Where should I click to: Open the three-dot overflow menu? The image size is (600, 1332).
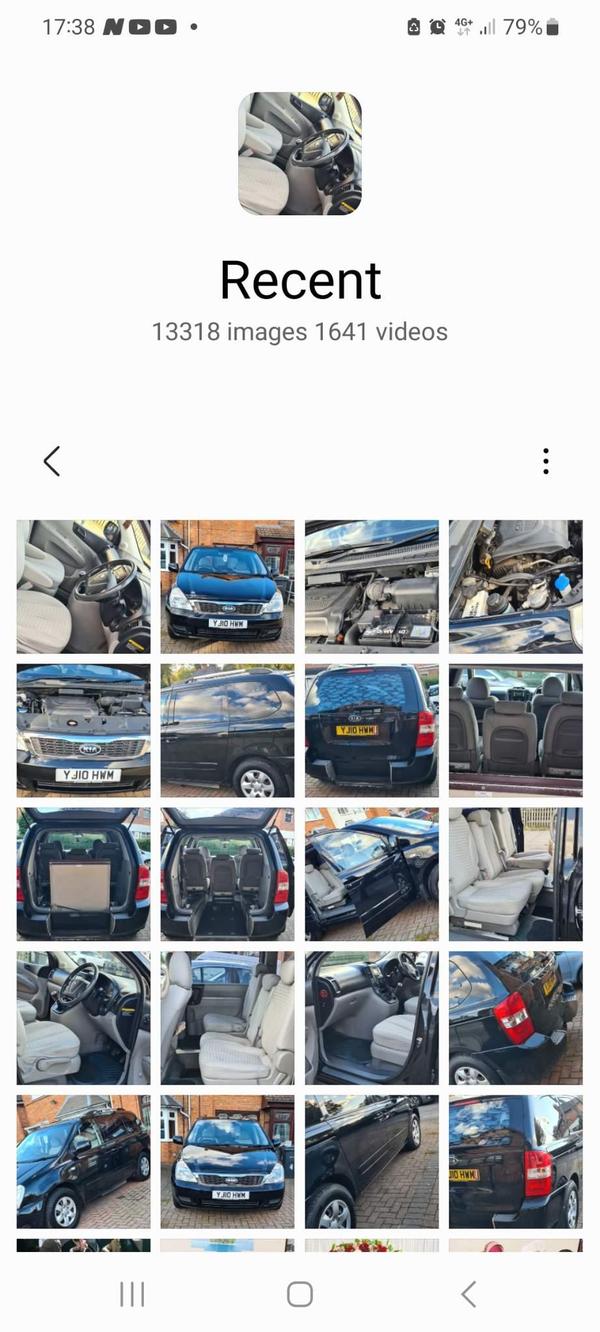[545, 461]
